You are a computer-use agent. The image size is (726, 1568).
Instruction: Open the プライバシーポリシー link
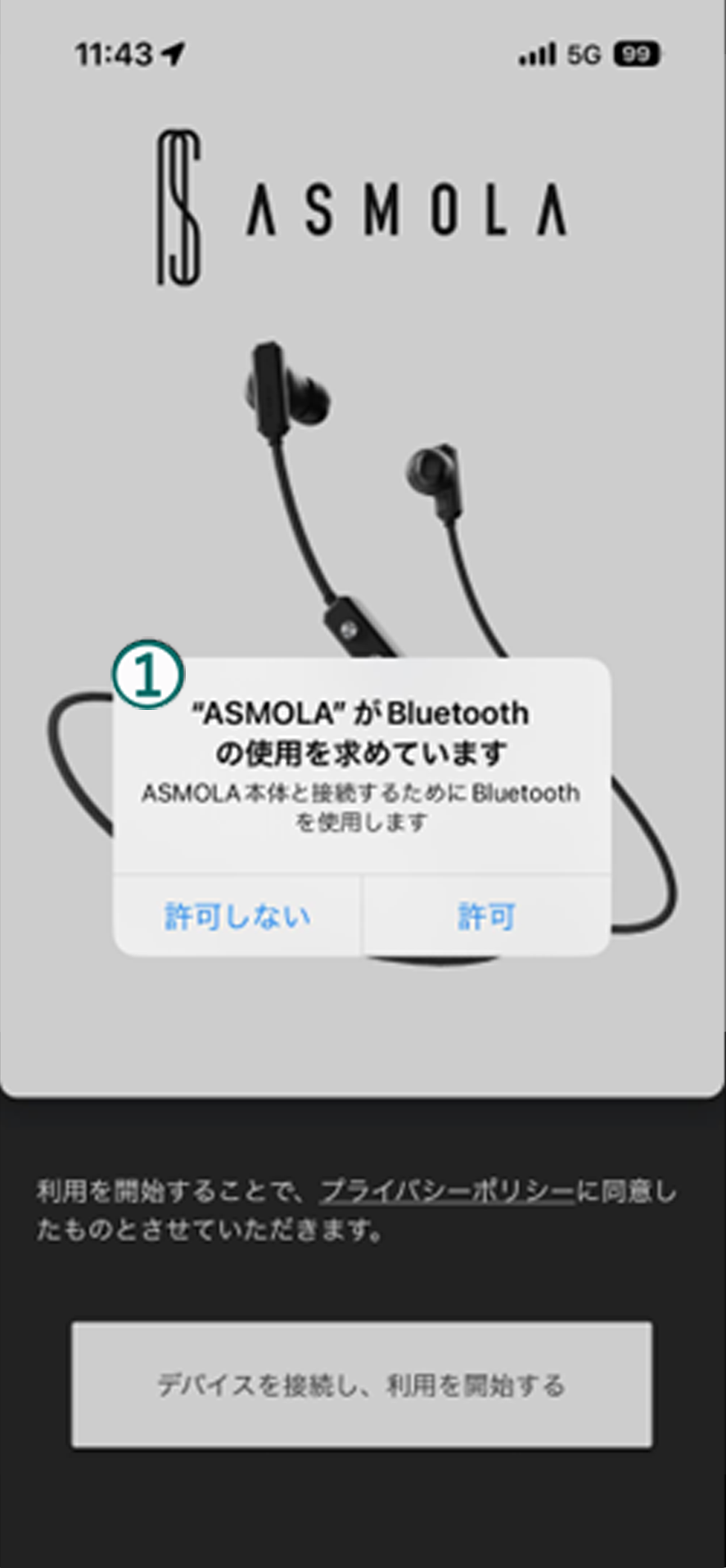point(447,1191)
